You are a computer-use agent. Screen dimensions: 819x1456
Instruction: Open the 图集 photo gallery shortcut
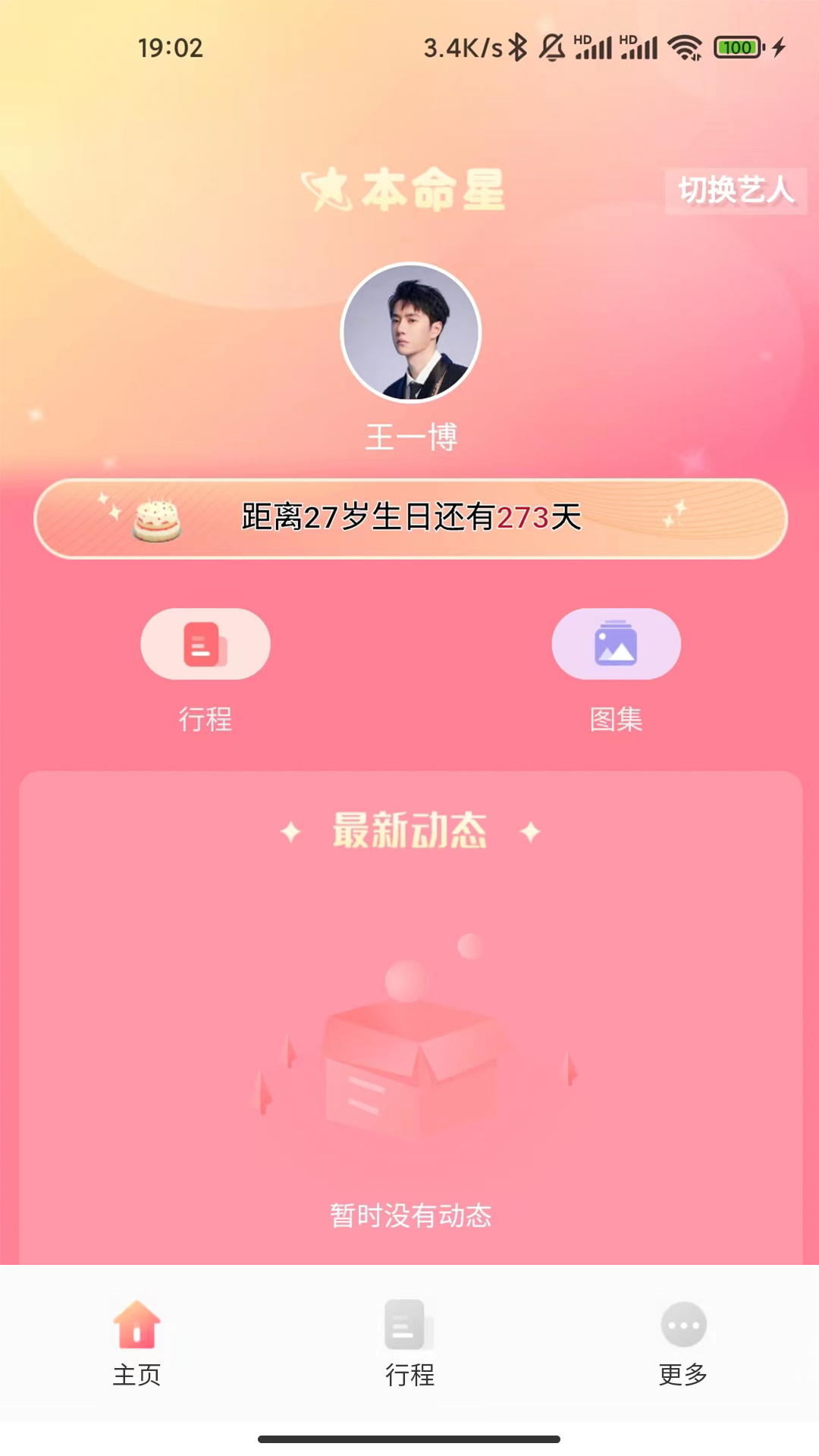616,644
